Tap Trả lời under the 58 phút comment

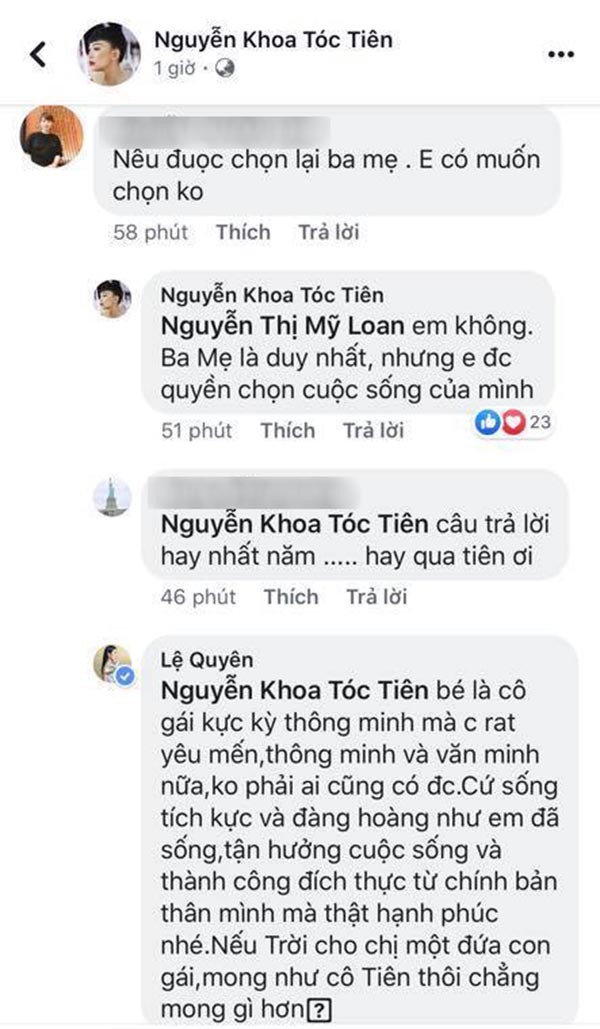328,232
